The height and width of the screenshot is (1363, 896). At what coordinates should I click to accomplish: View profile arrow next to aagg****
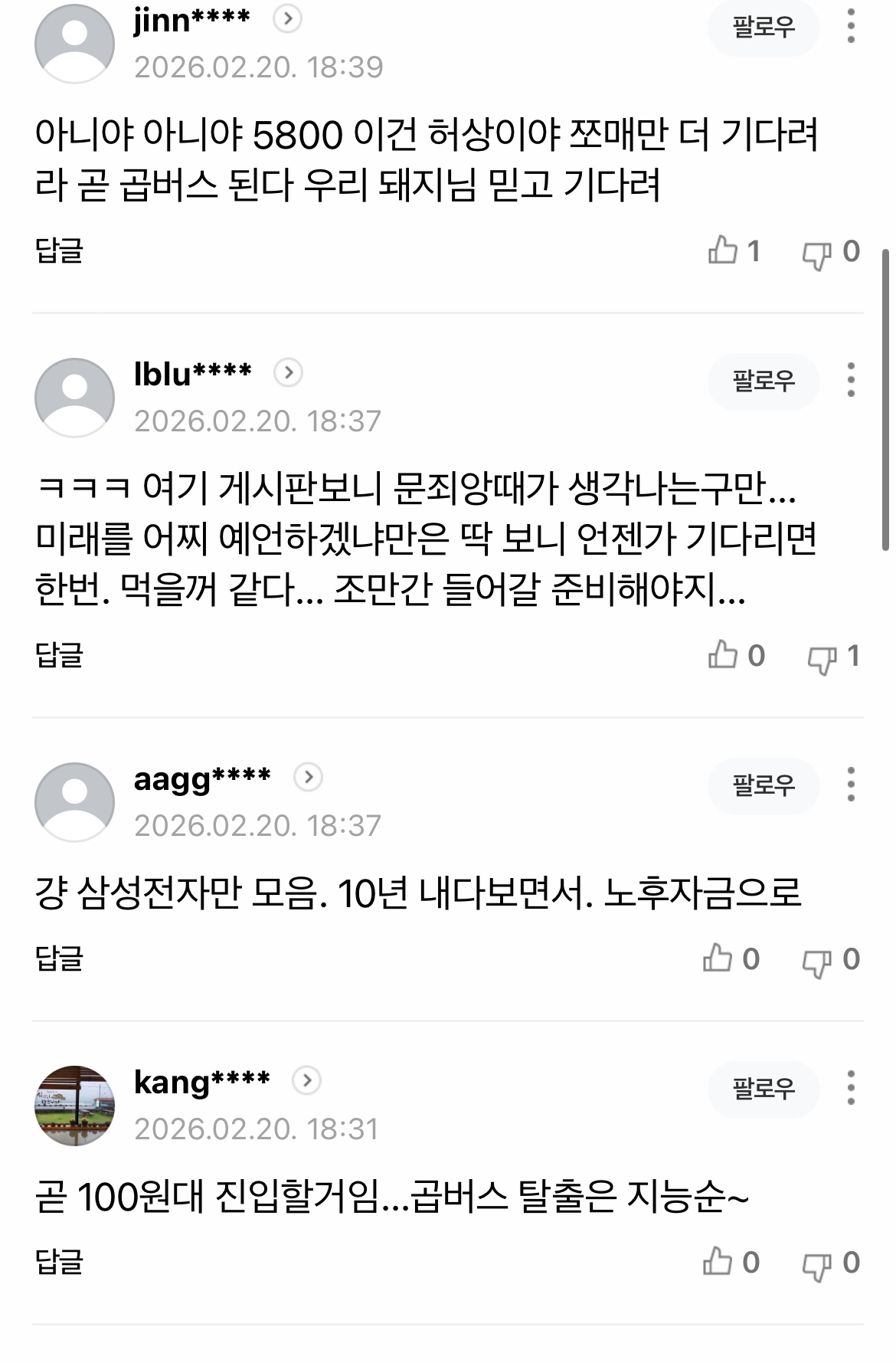tap(308, 777)
